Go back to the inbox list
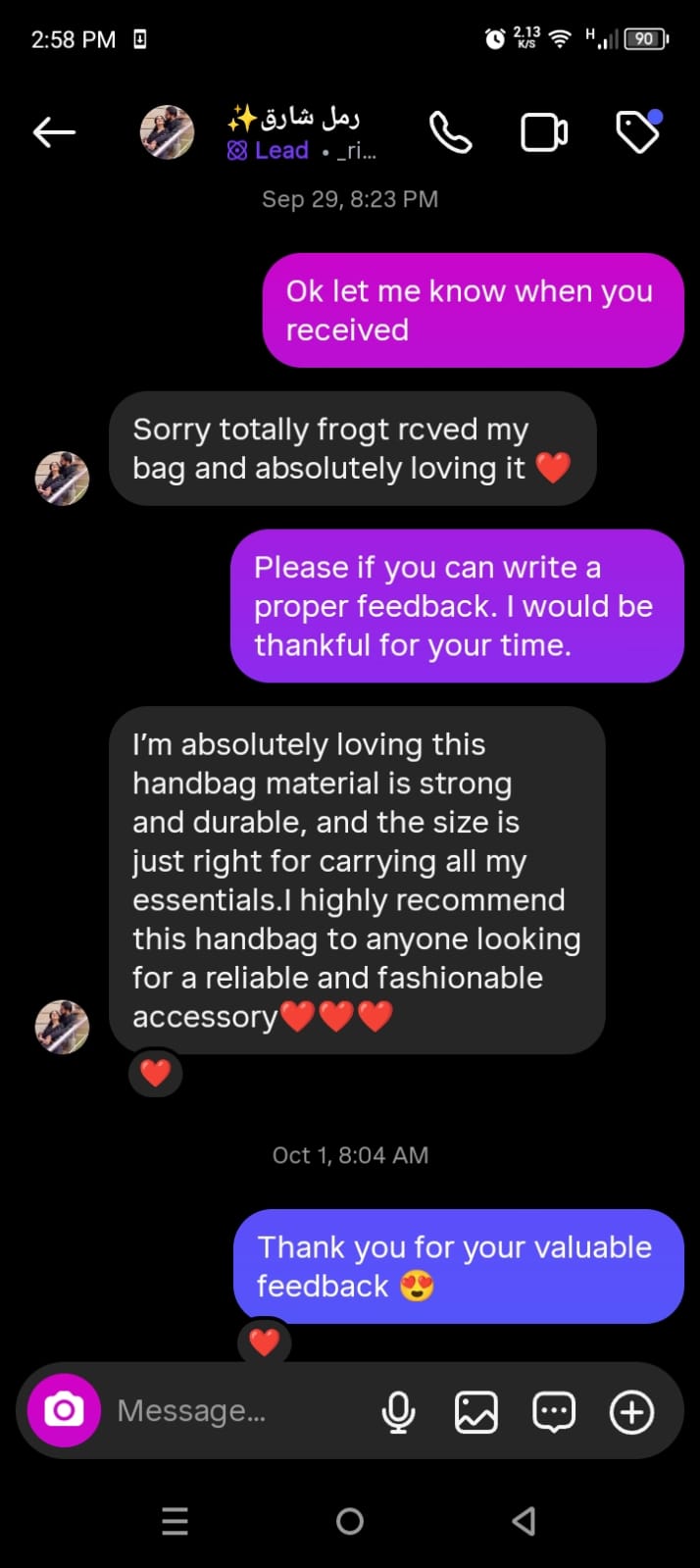 click(x=54, y=132)
